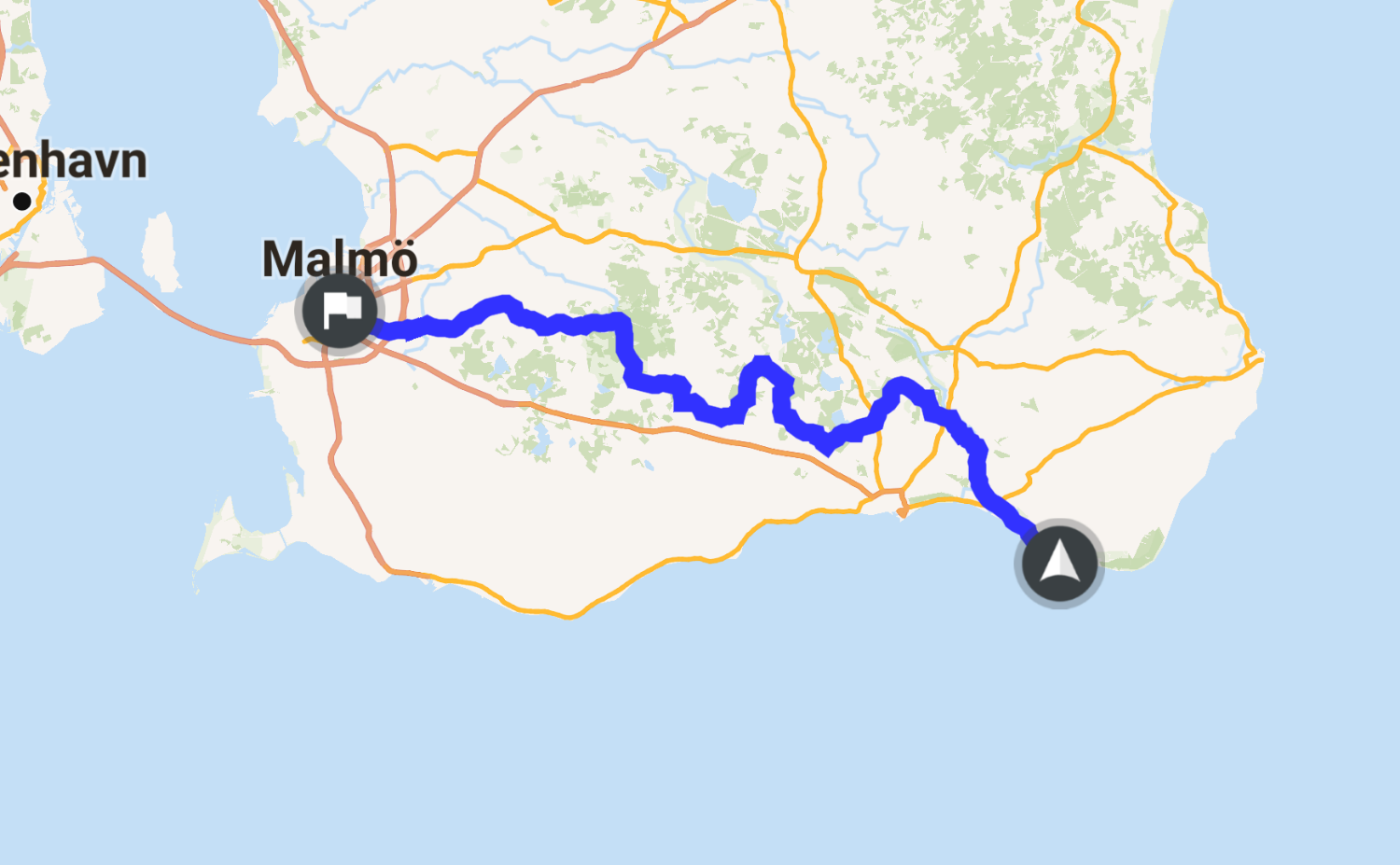Tap the destination flag marker at Malmö

tap(339, 311)
